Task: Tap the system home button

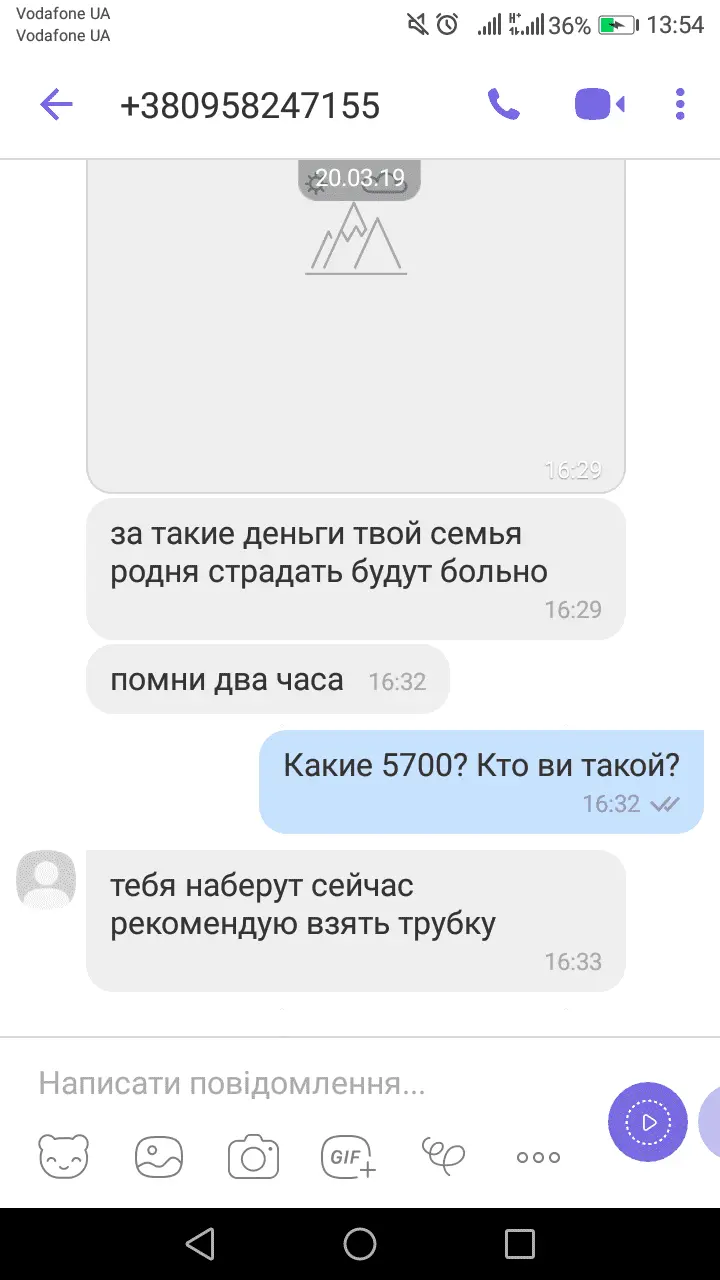Action: [360, 1244]
